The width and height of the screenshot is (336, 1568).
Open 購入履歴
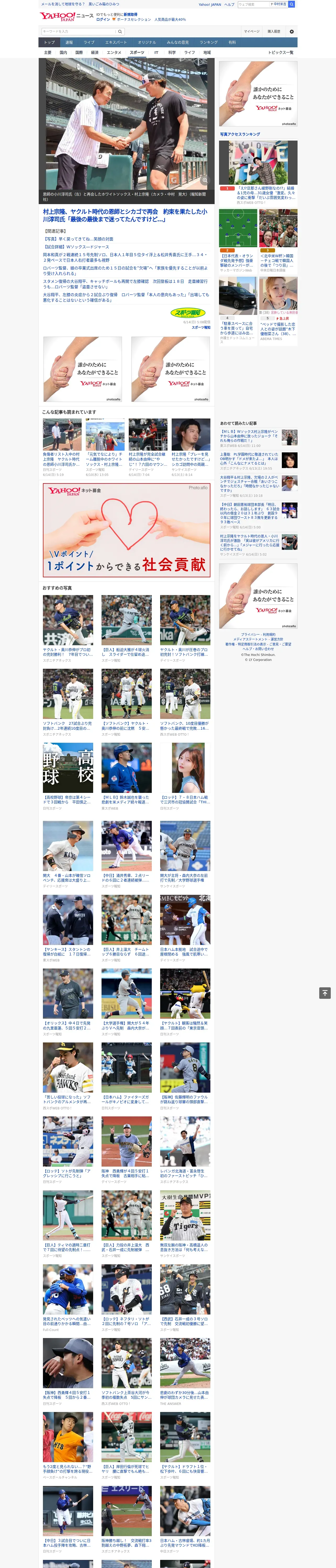pyautogui.click(x=274, y=32)
